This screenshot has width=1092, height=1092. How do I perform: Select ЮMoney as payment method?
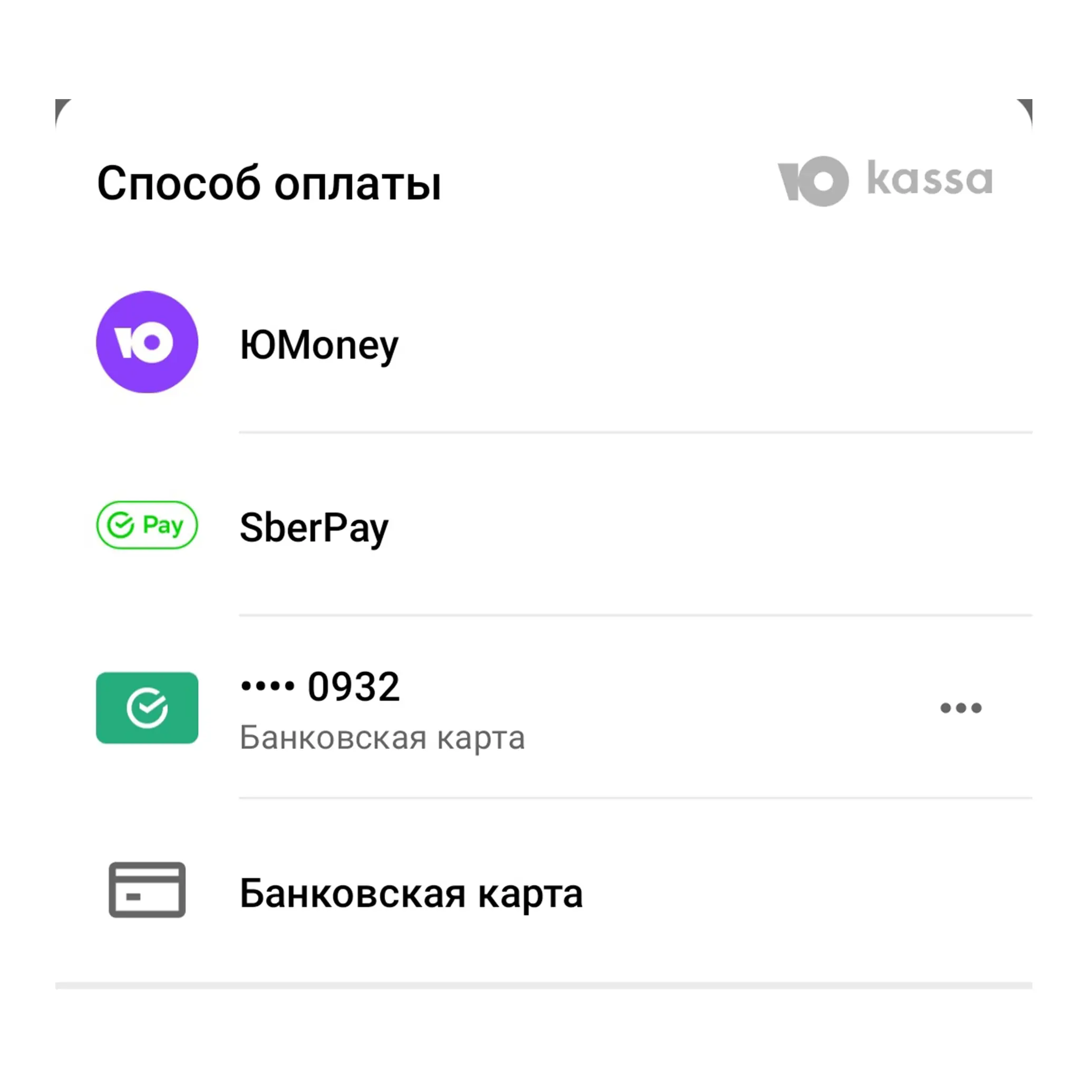coord(319,344)
